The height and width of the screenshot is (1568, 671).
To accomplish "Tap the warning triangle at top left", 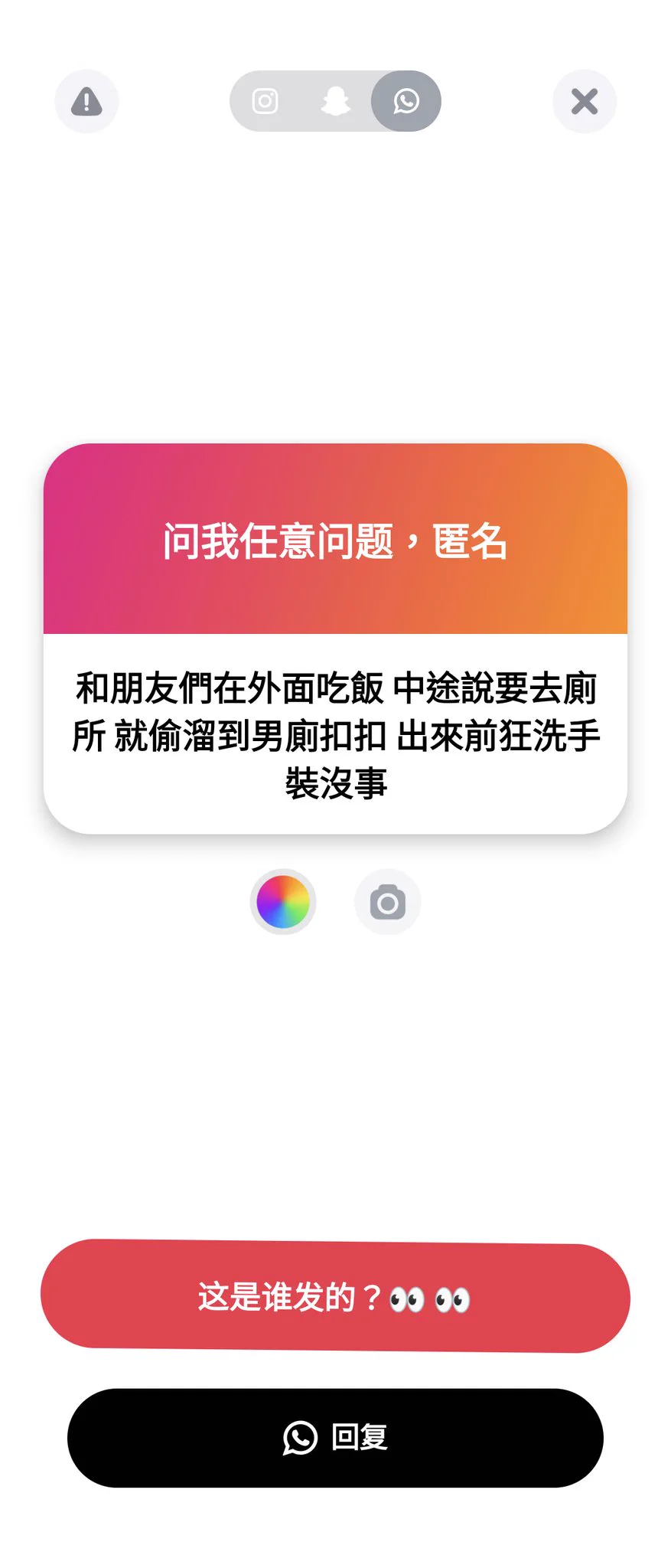I will [x=86, y=101].
